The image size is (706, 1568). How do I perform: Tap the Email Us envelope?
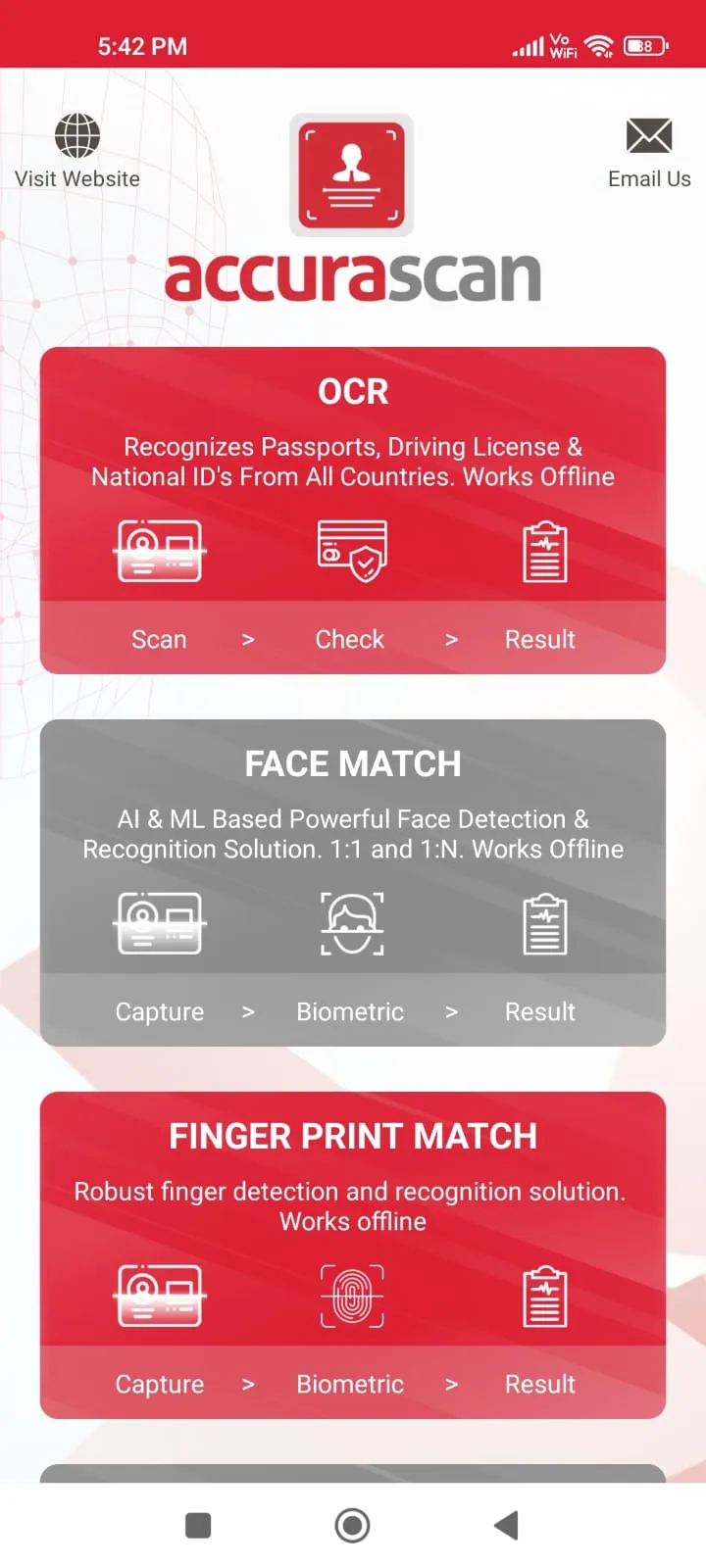click(648, 150)
